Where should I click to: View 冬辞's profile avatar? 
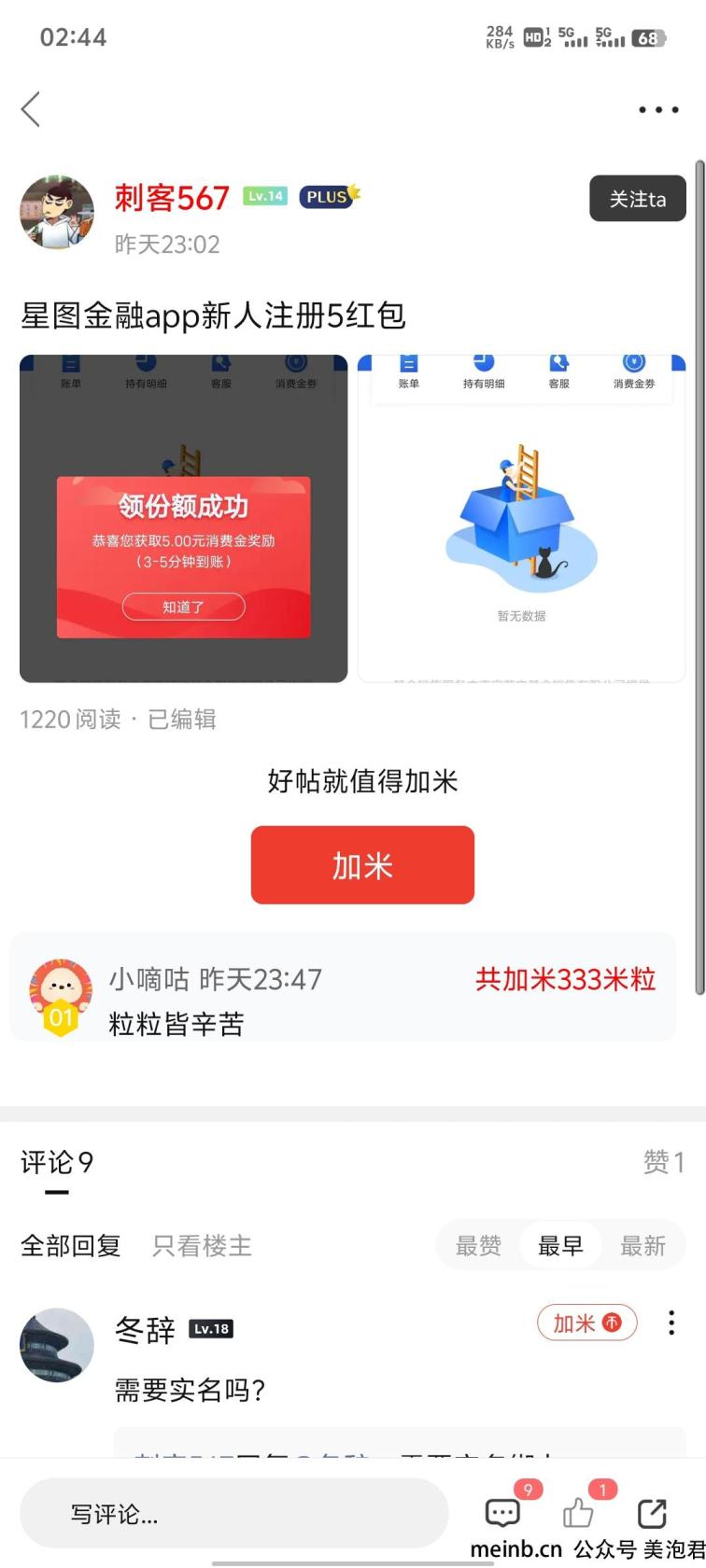click(x=57, y=1345)
